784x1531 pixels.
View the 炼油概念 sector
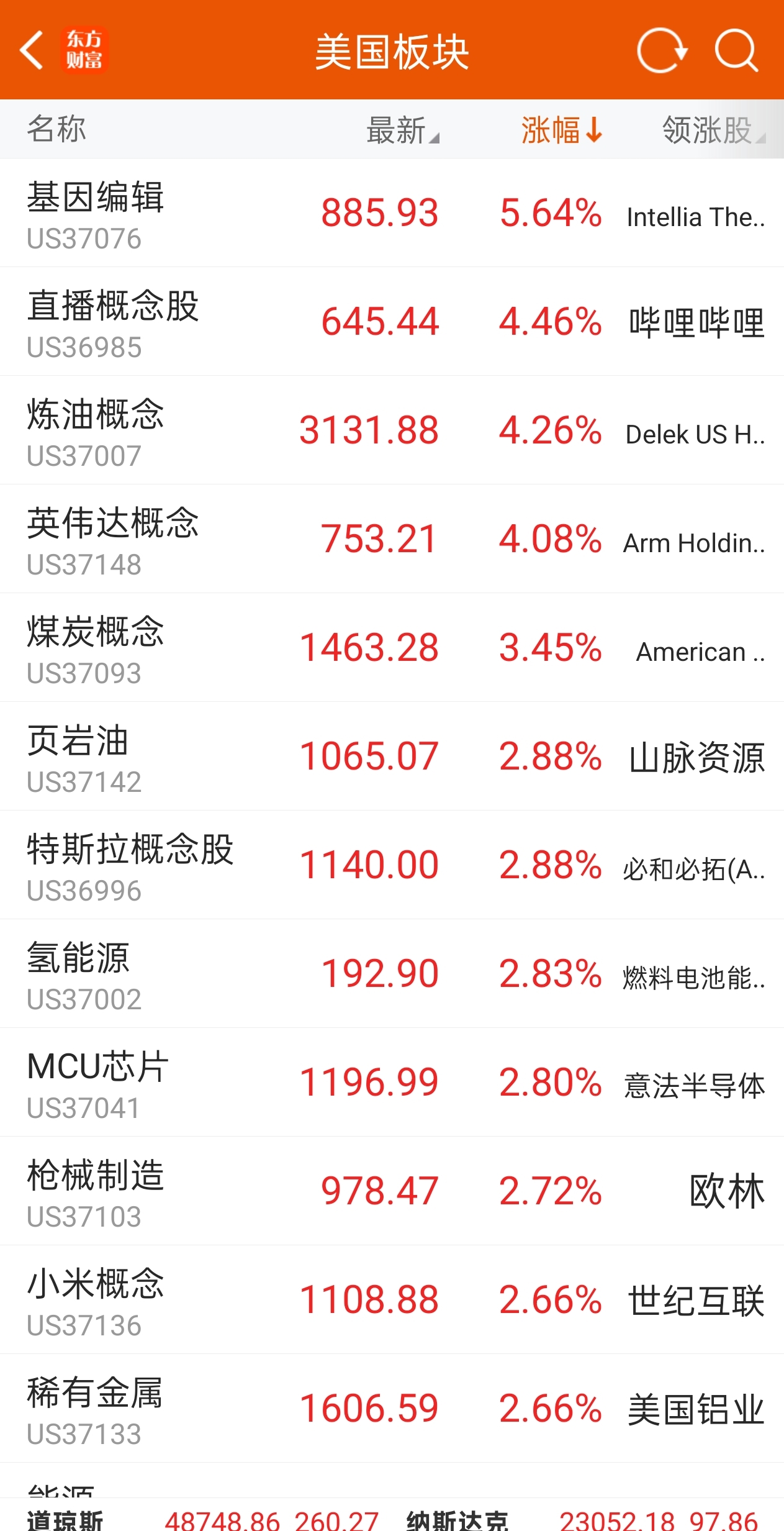pos(392,430)
